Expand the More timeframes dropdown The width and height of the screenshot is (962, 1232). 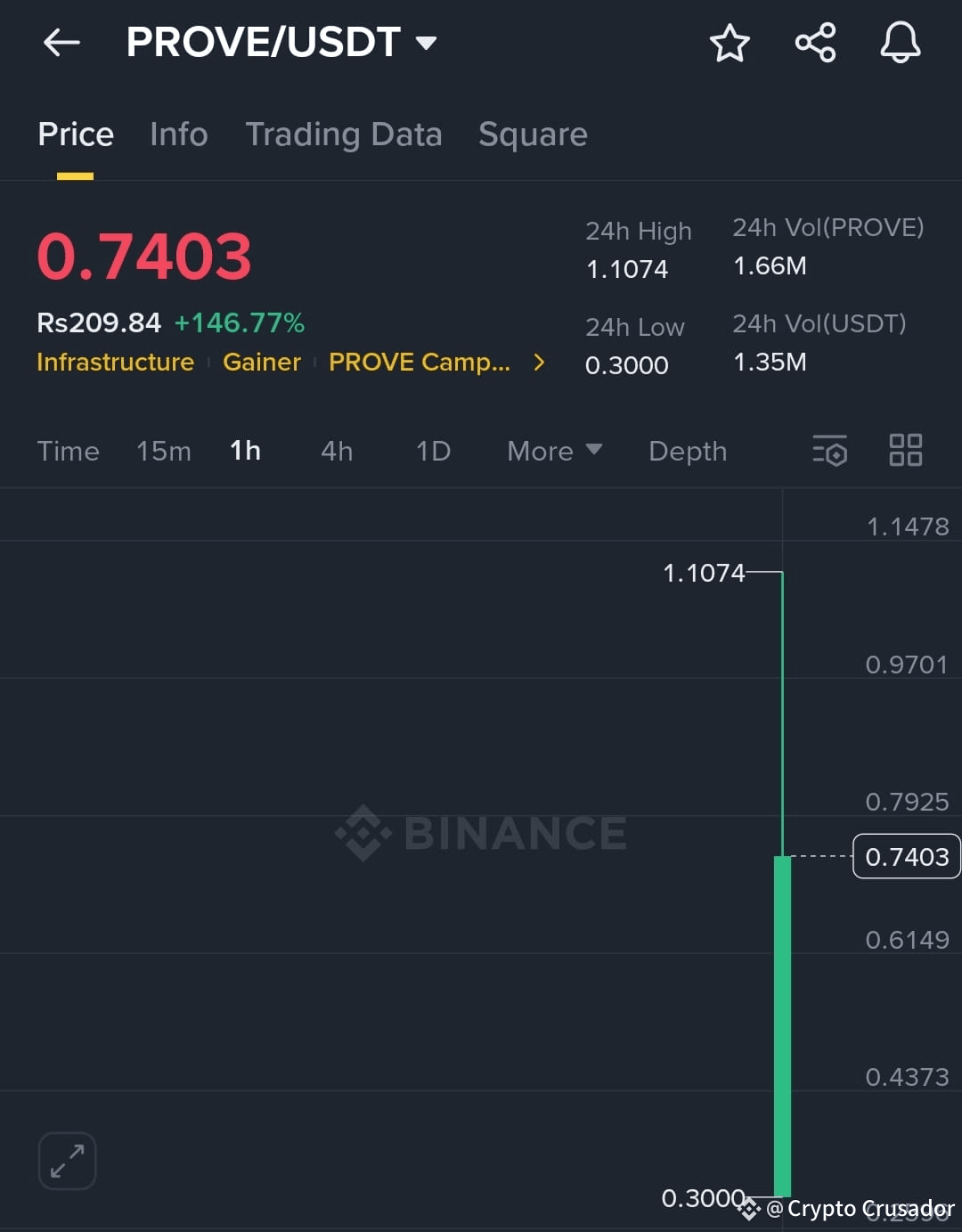tap(553, 452)
